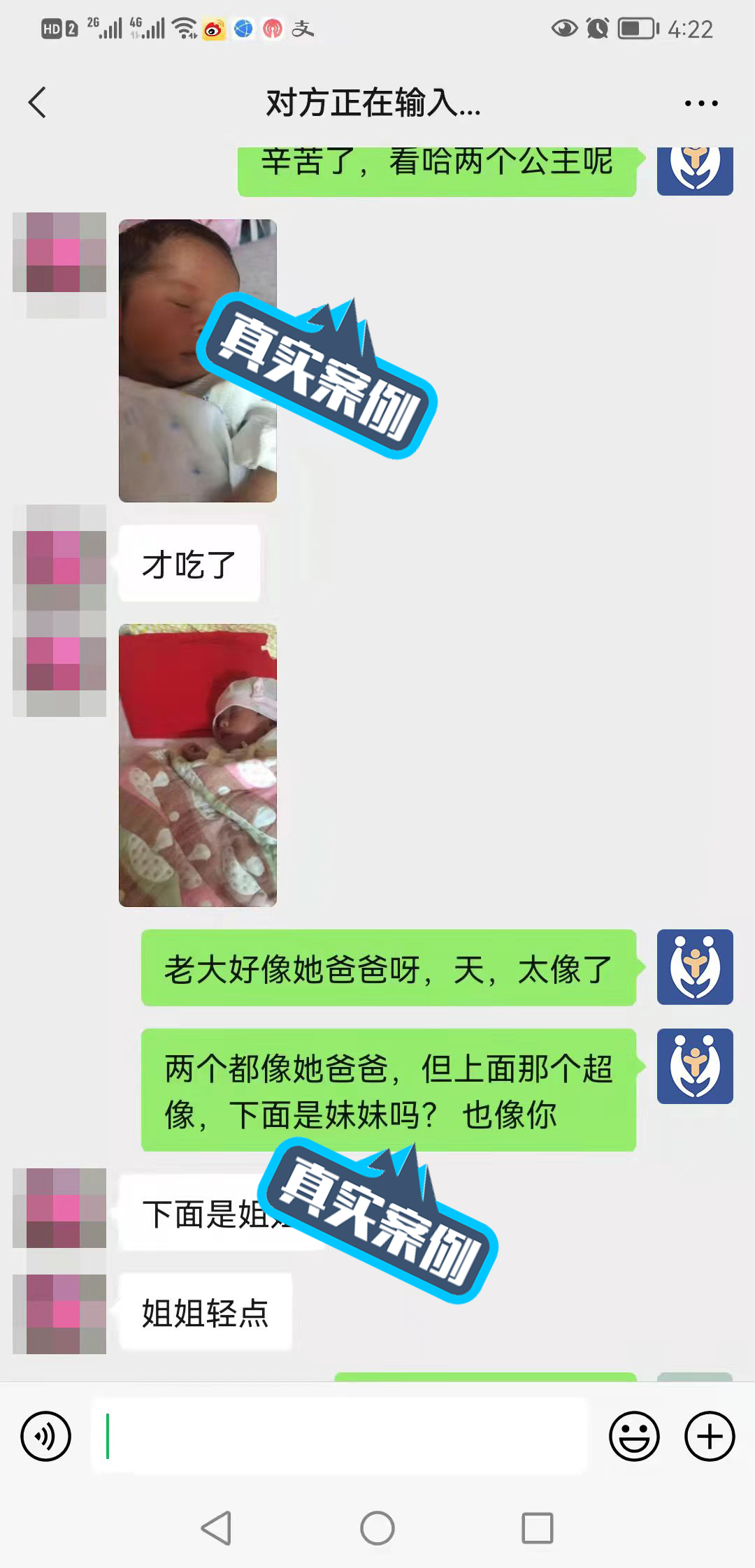
Task: Open chat details via three-dot menu
Action: point(700,103)
